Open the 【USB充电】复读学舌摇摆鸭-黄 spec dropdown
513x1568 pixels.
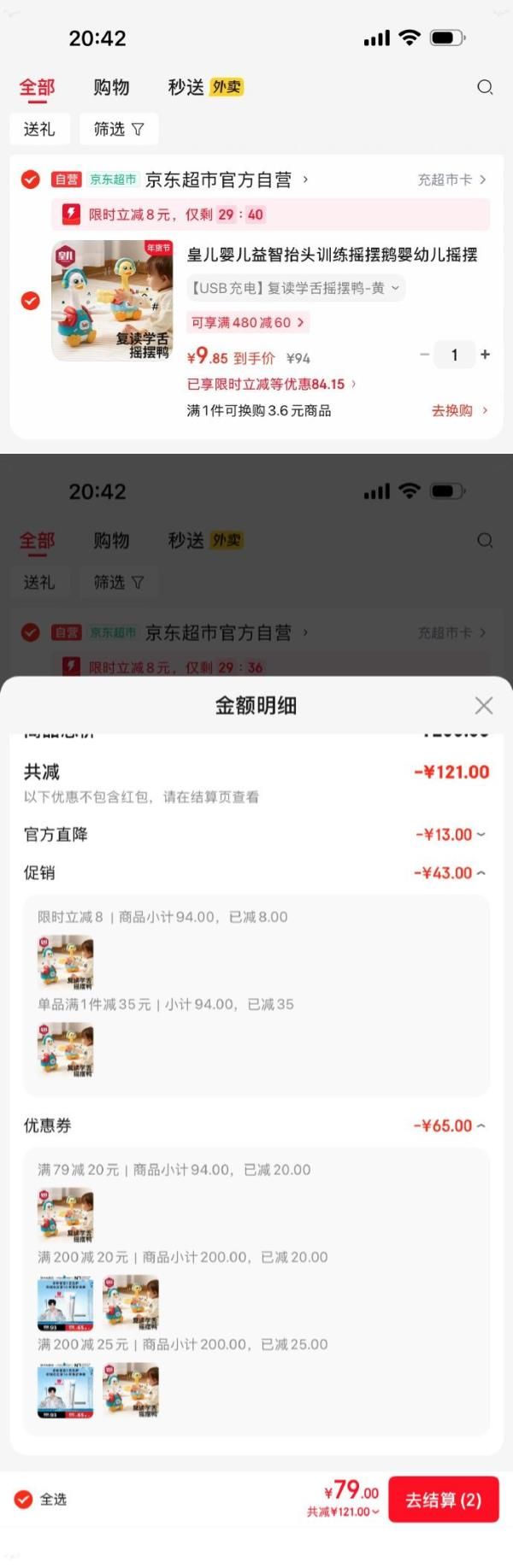pyautogui.click(x=295, y=288)
